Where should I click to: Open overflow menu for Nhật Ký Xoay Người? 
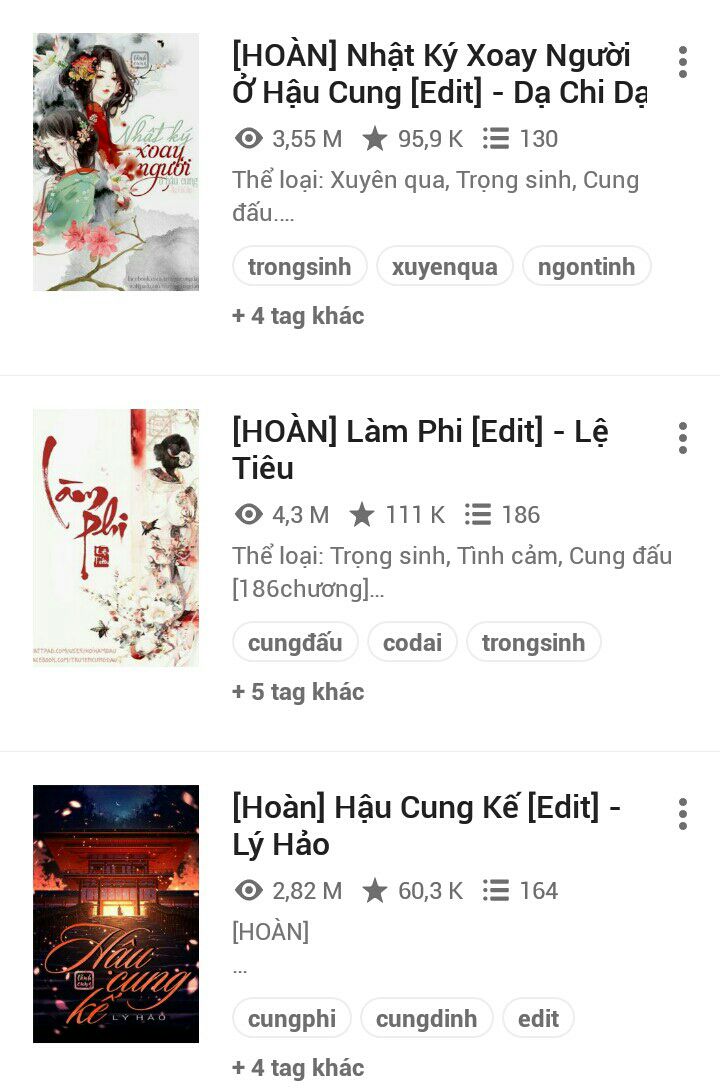point(683,62)
